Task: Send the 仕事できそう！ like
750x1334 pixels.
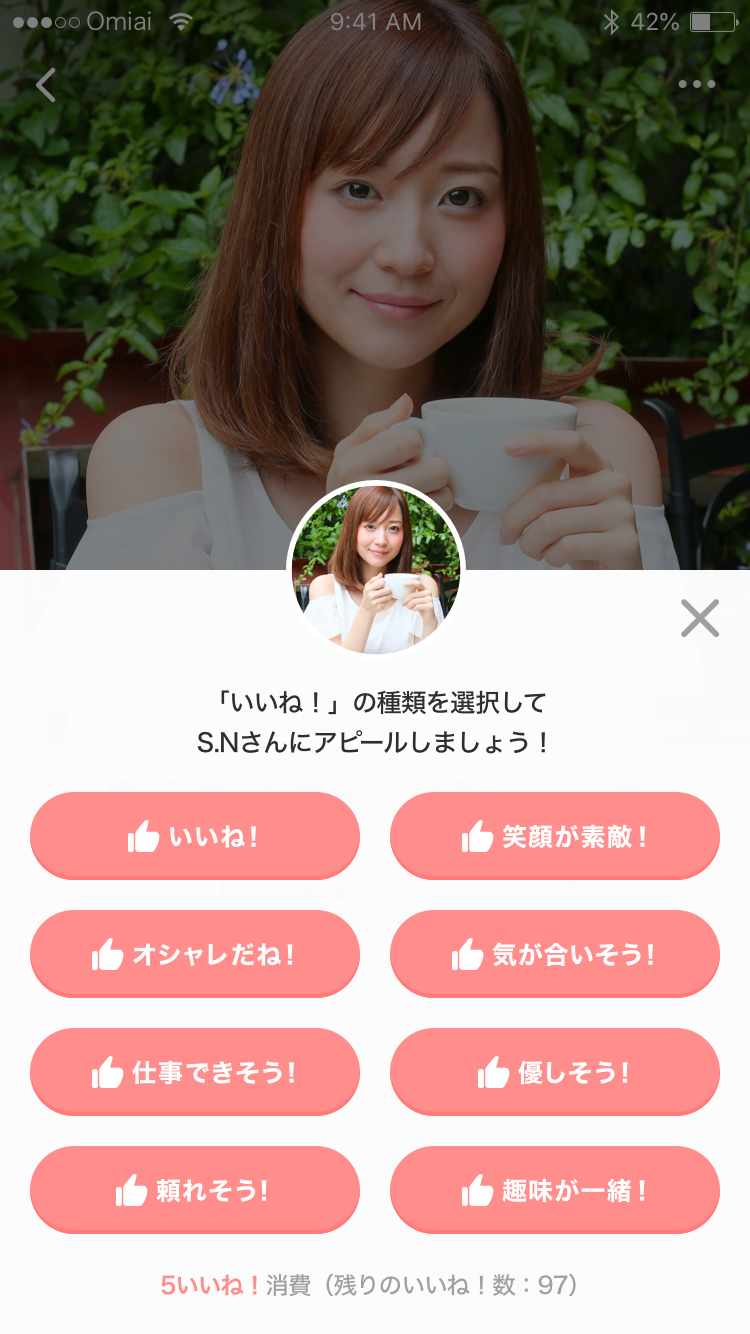Action: (195, 1072)
